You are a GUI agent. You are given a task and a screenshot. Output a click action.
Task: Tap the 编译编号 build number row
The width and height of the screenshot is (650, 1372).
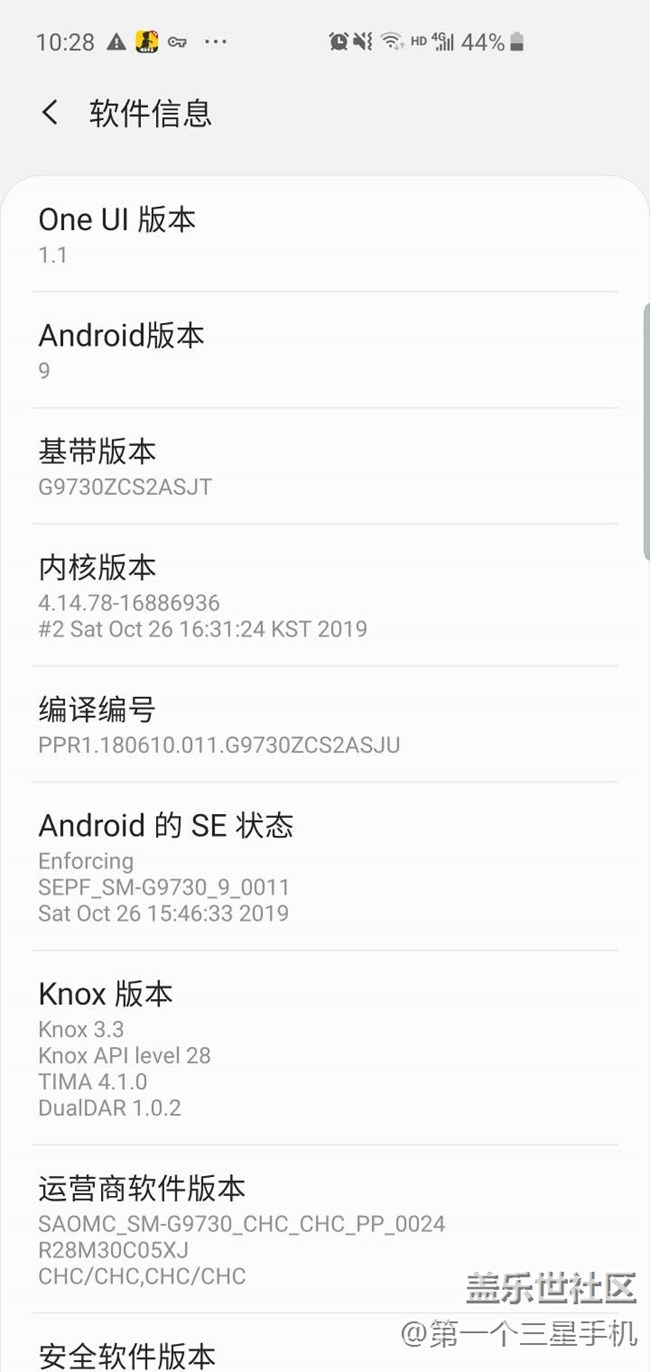click(x=324, y=726)
